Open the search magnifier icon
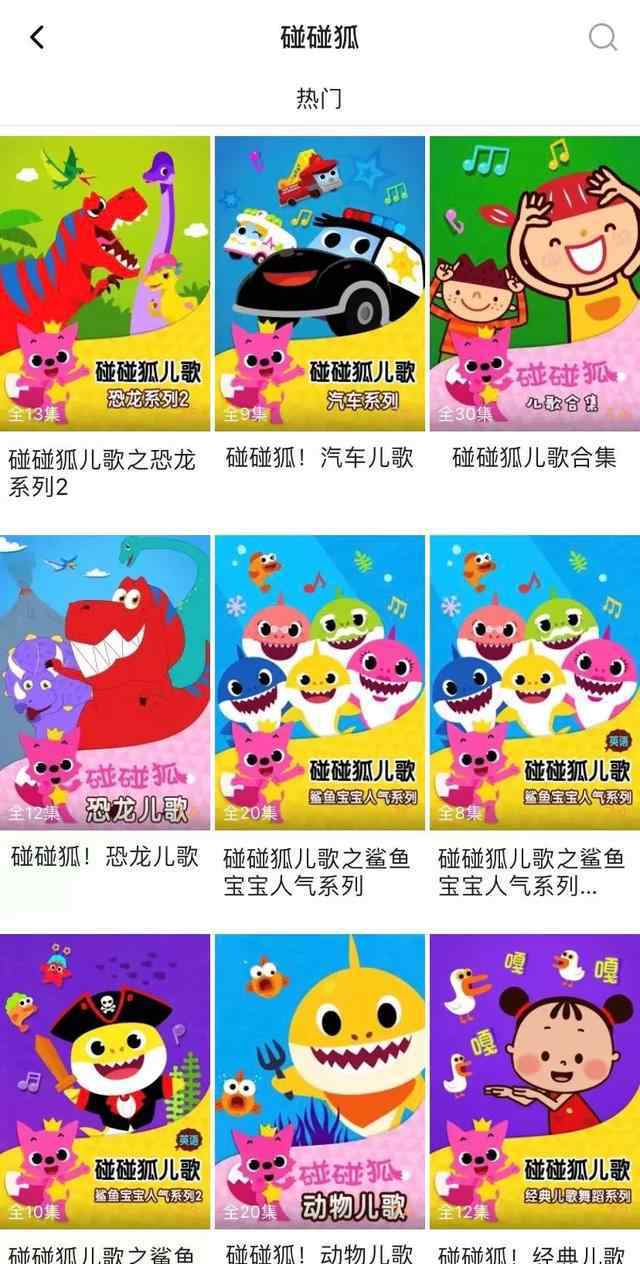640x1264 pixels. coord(602,38)
